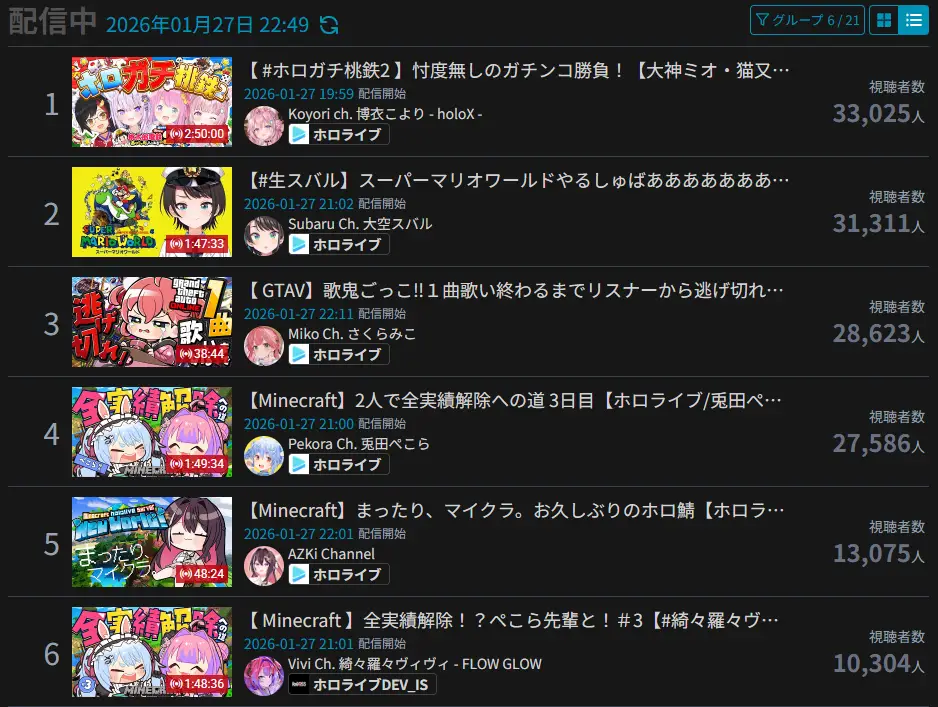View Miko Ch. さくらみこ channel
The height and width of the screenshot is (707, 938).
click(351, 334)
